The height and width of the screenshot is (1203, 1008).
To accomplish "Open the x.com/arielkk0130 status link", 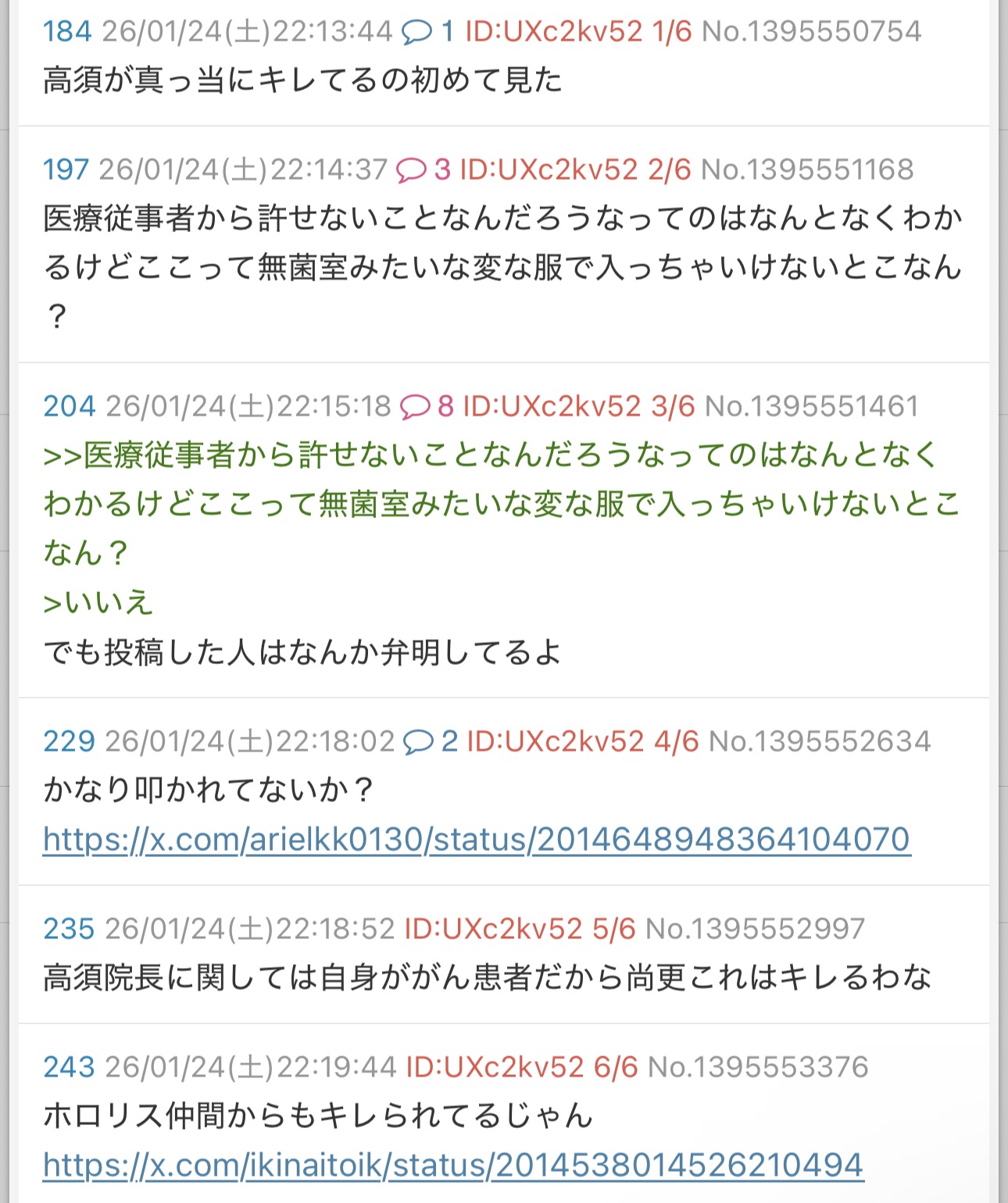I will click(x=477, y=839).
